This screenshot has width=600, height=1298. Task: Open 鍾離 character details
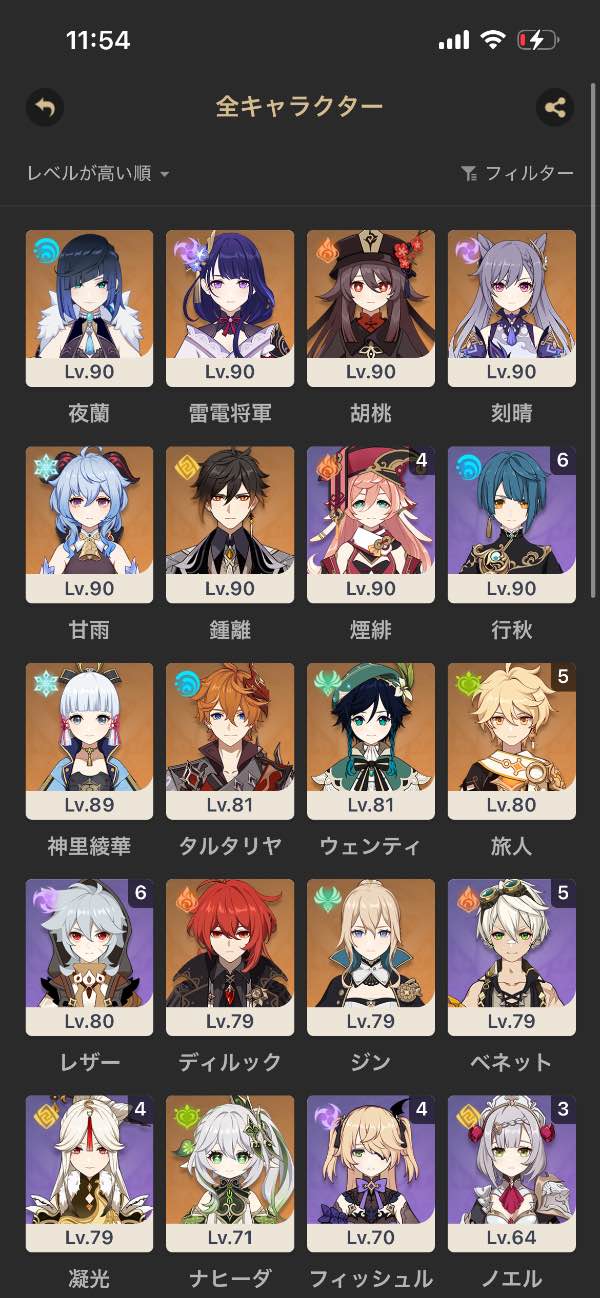pyautogui.click(x=230, y=524)
